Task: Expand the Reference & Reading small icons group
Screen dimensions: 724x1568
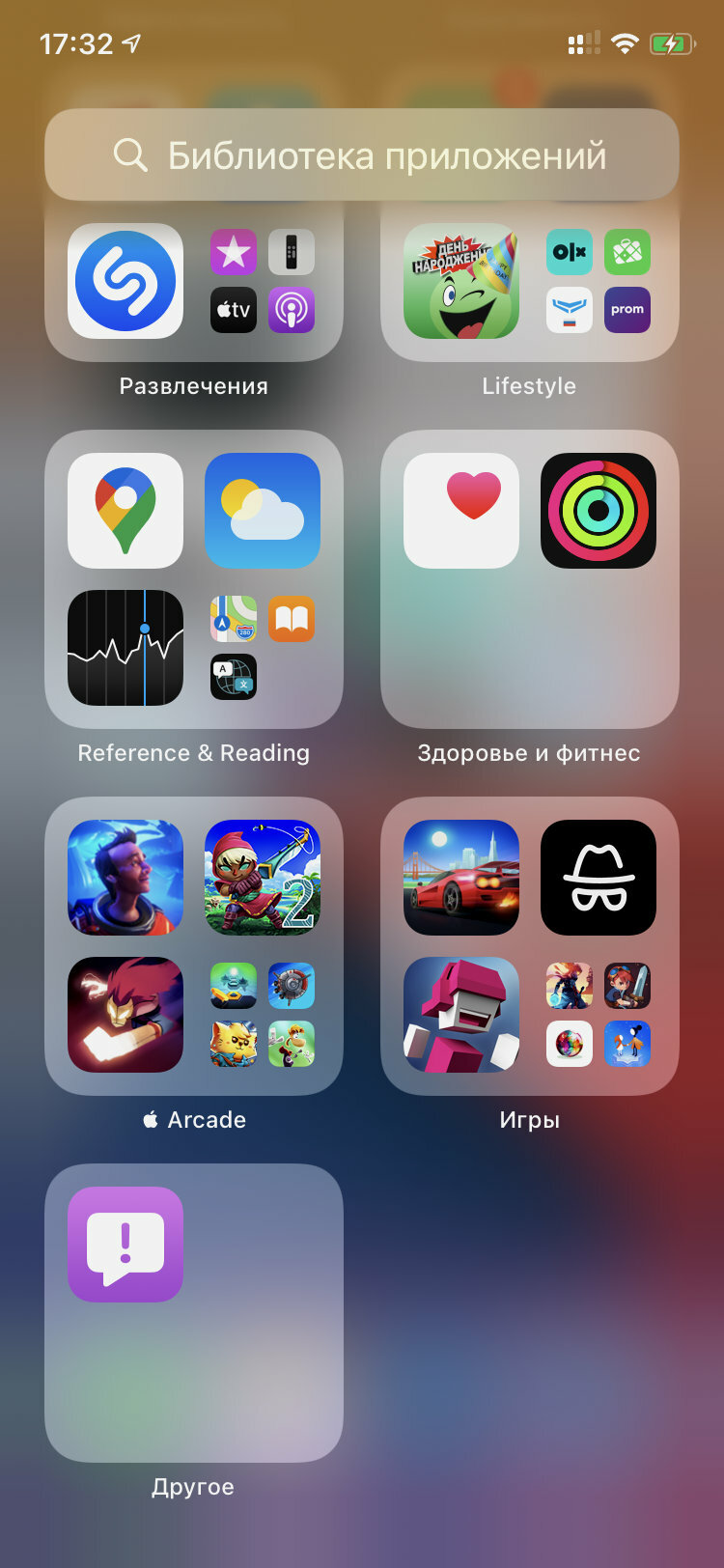Action: tap(263, 648)
